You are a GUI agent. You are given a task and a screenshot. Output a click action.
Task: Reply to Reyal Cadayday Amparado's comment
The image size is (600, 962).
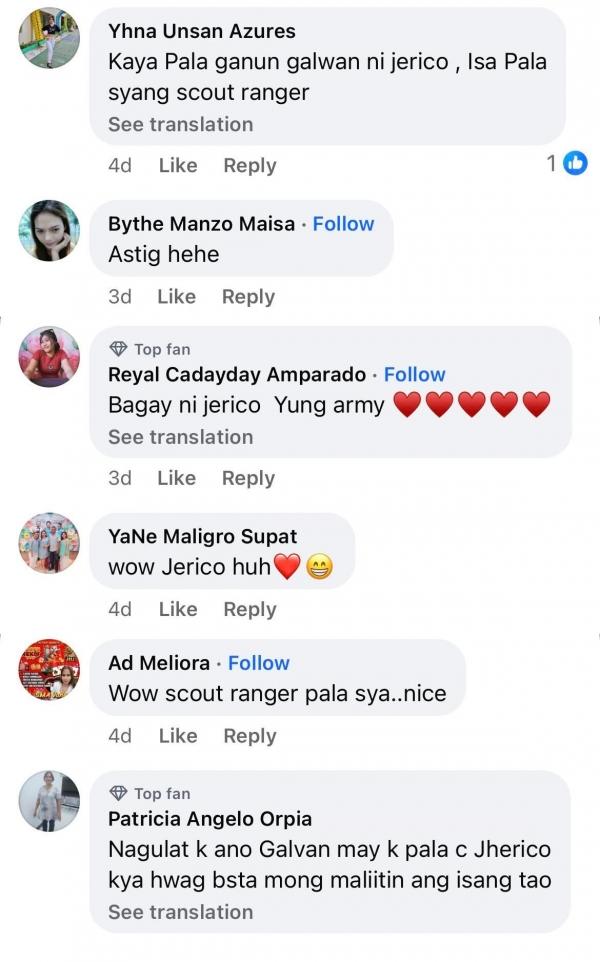click(248, 478)
